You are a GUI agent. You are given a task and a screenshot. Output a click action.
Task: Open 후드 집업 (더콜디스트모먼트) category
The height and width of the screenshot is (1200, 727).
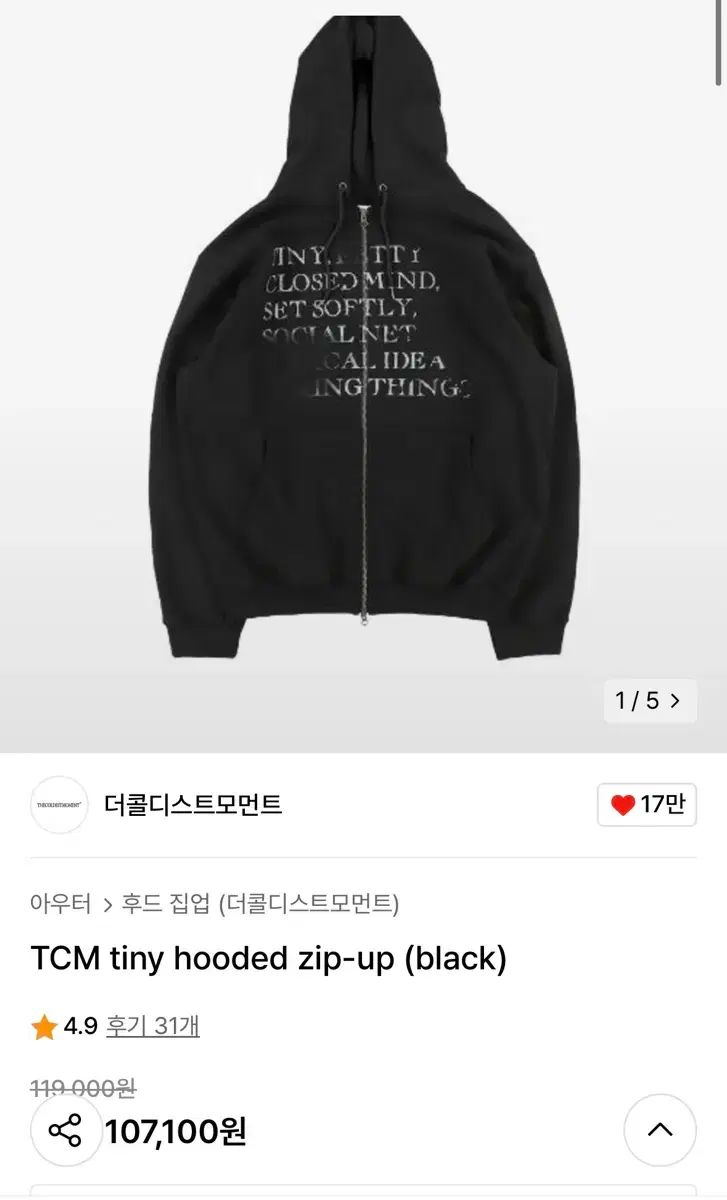point(260,905)
